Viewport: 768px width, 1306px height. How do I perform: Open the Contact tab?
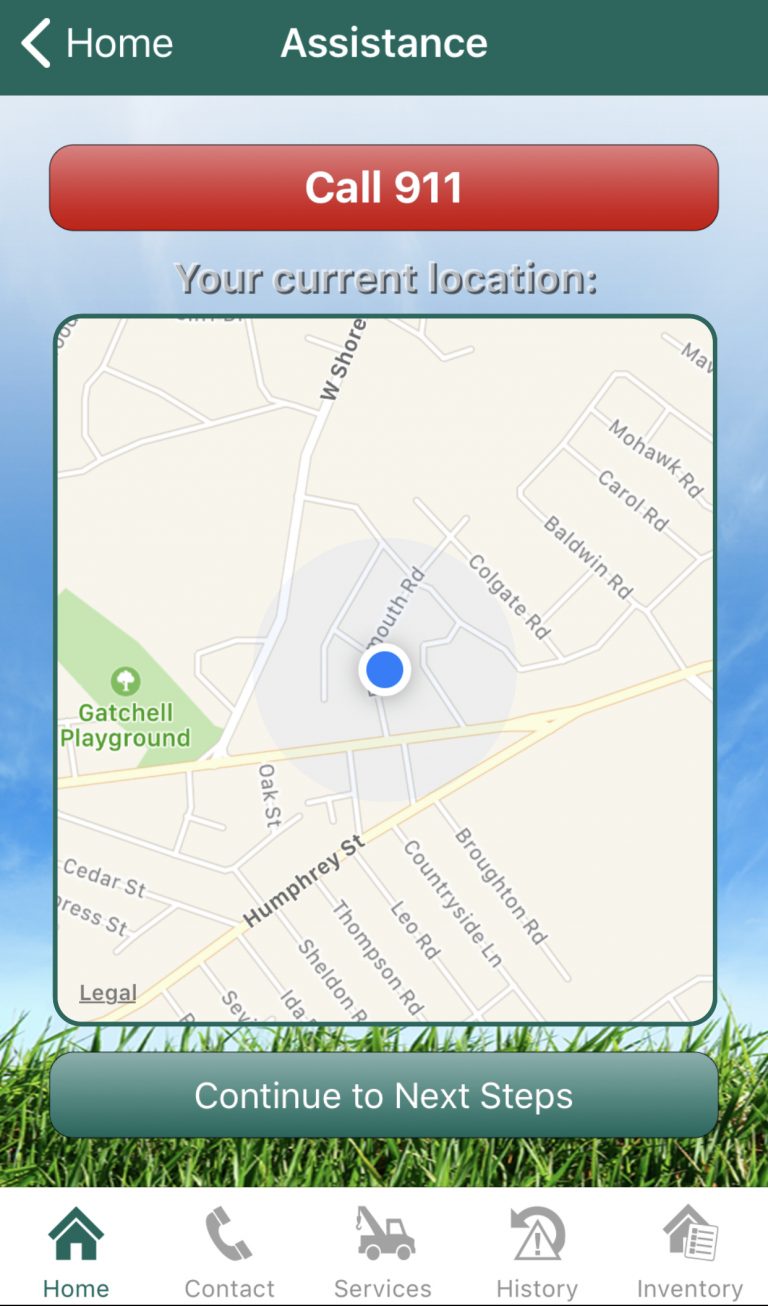click(x=230, y=1251)
